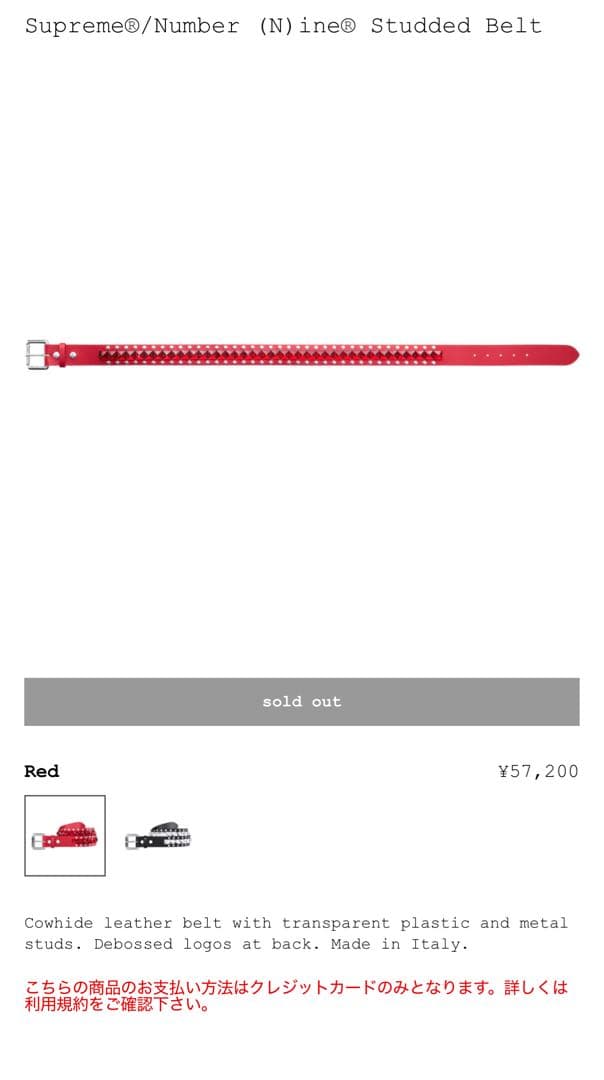The image size is (604, 1080).
Task: Tap the sold out button
Action: (301, 701)
